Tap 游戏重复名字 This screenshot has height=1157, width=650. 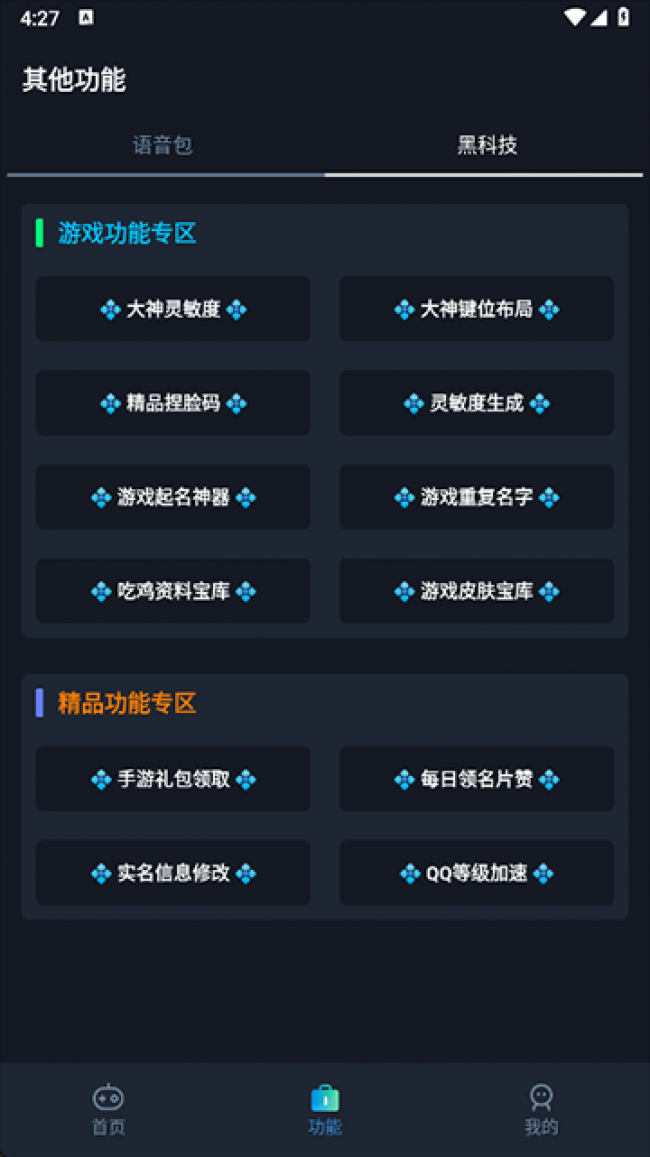point(476,497)
